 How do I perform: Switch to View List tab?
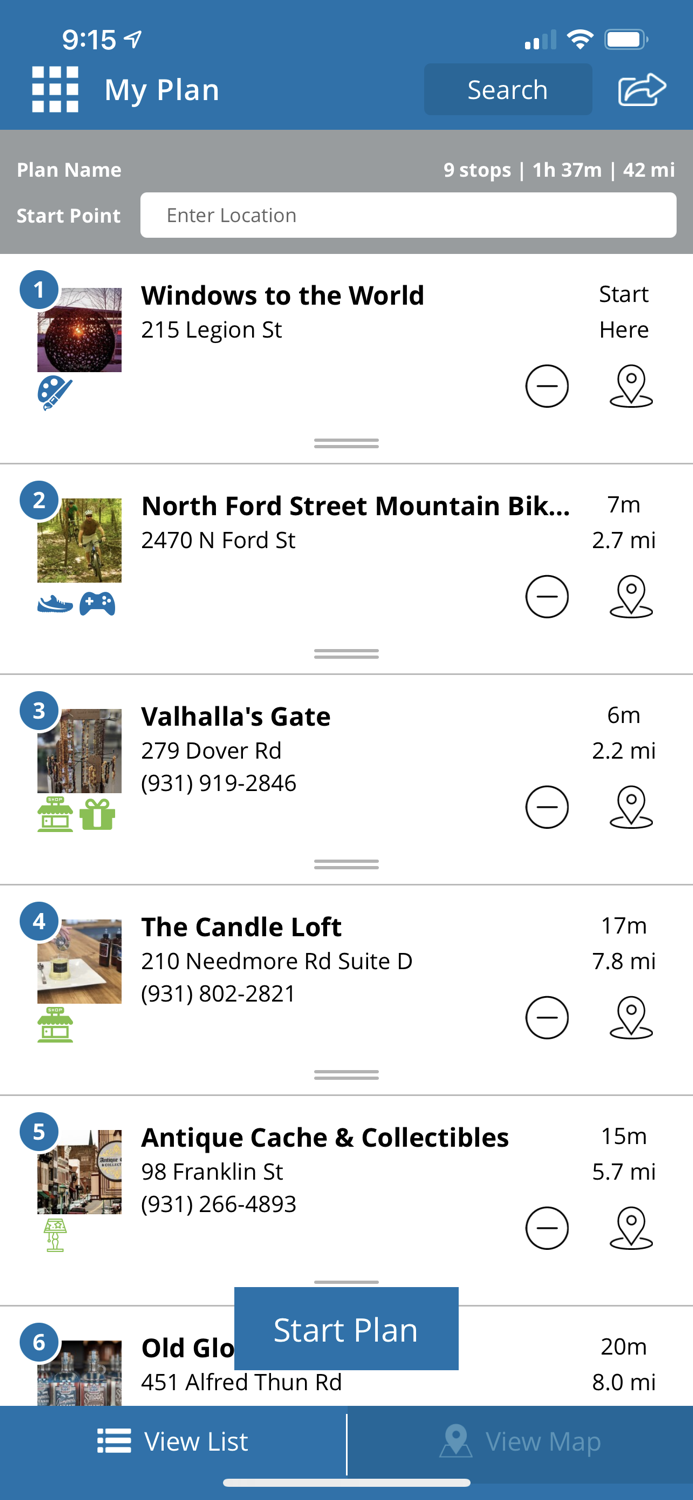pos(173,1441)
